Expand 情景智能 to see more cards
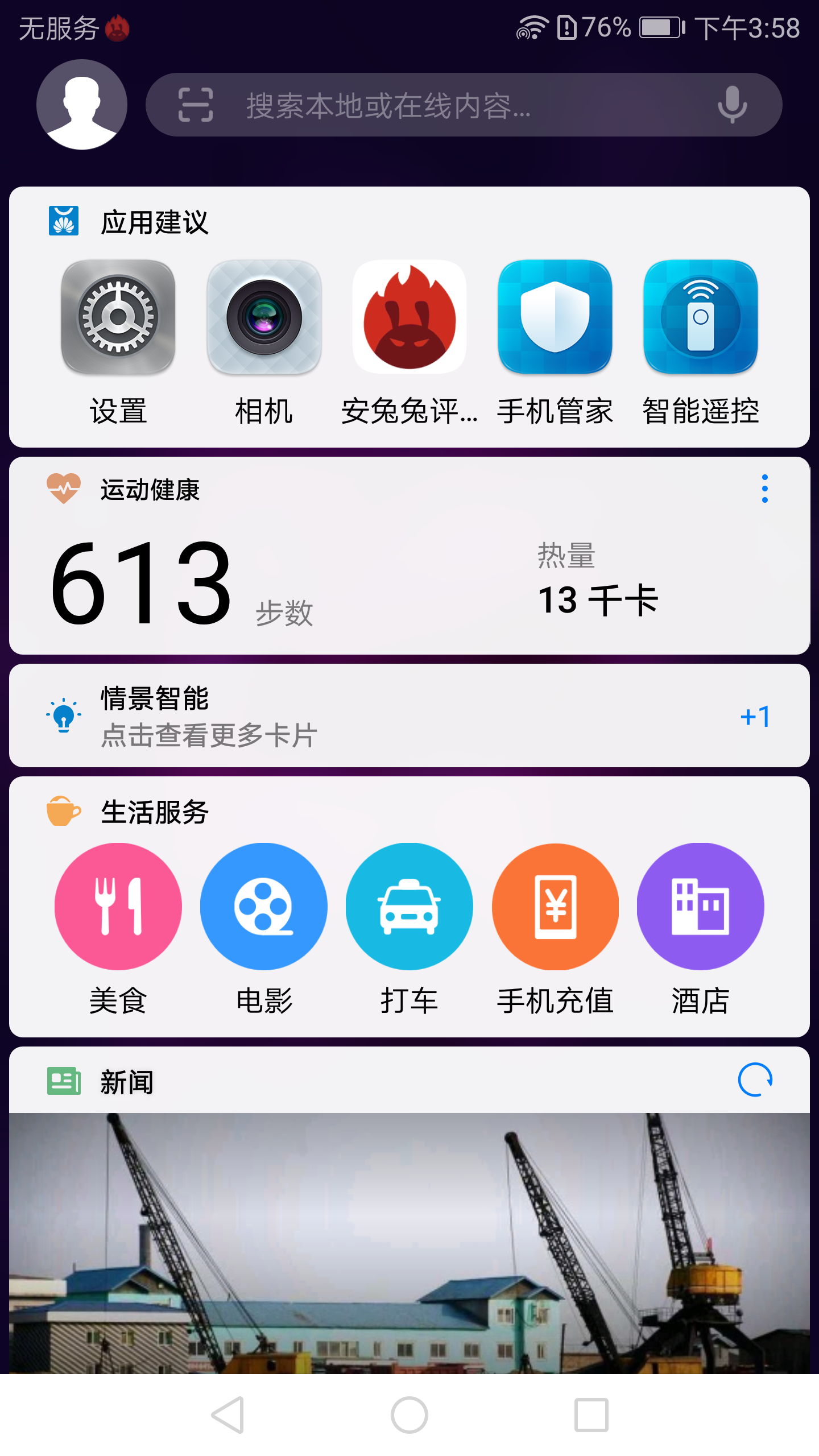The image size is (819, 1456). pos(409,715)
